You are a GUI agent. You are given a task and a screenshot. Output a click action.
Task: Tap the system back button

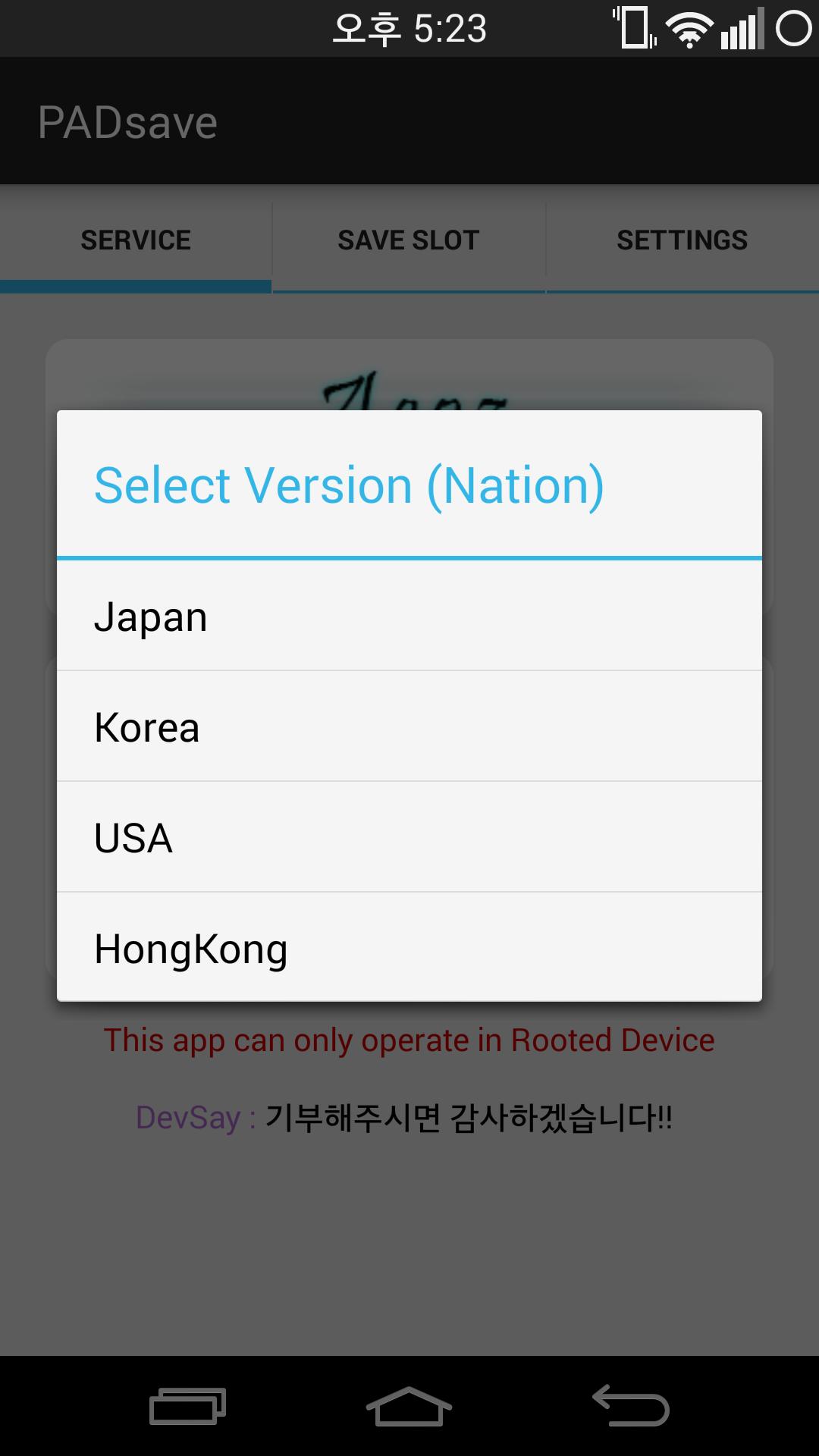(630, 1405)
